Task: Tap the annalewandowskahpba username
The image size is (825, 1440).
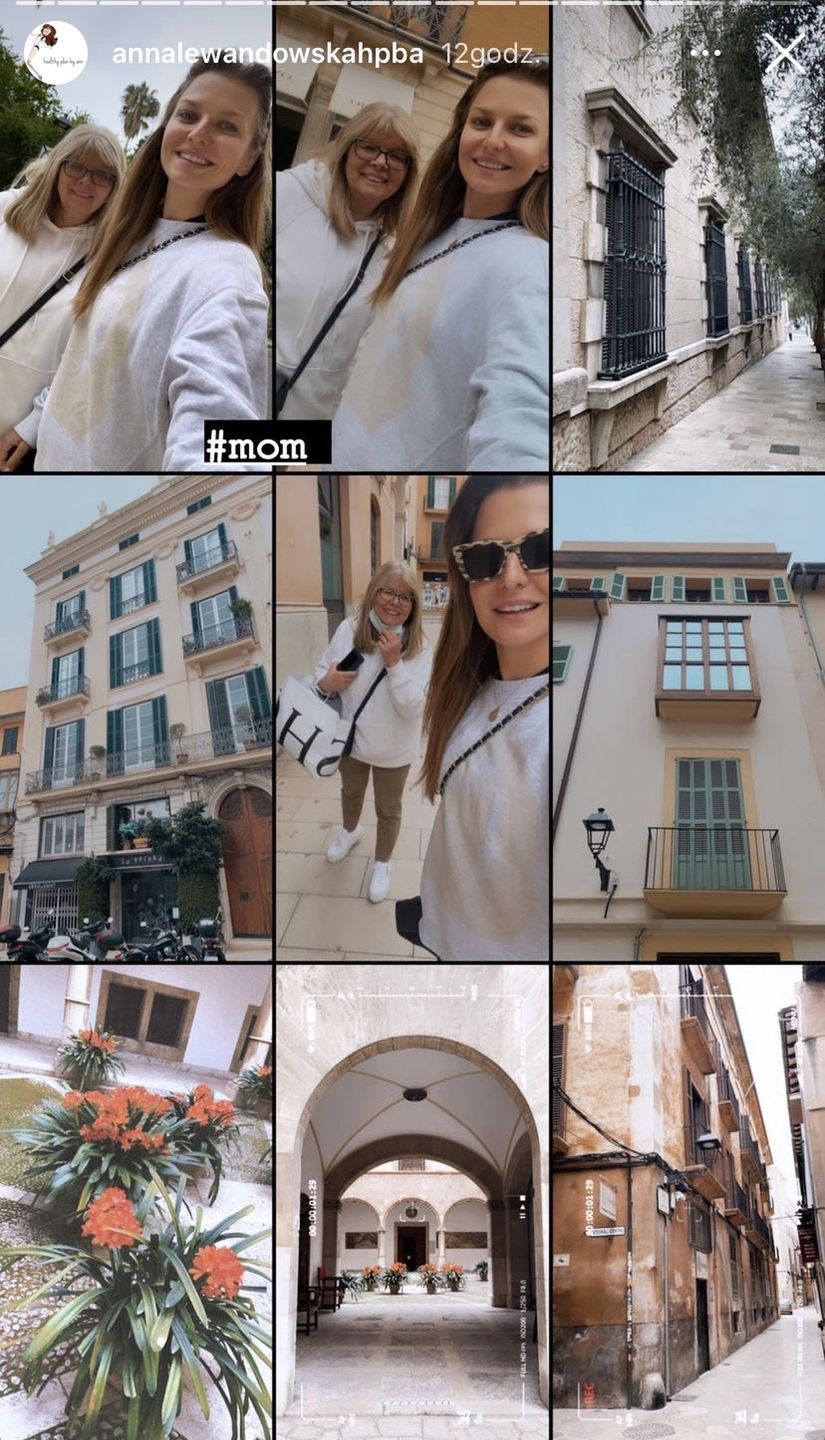Action: pos(267,54)
